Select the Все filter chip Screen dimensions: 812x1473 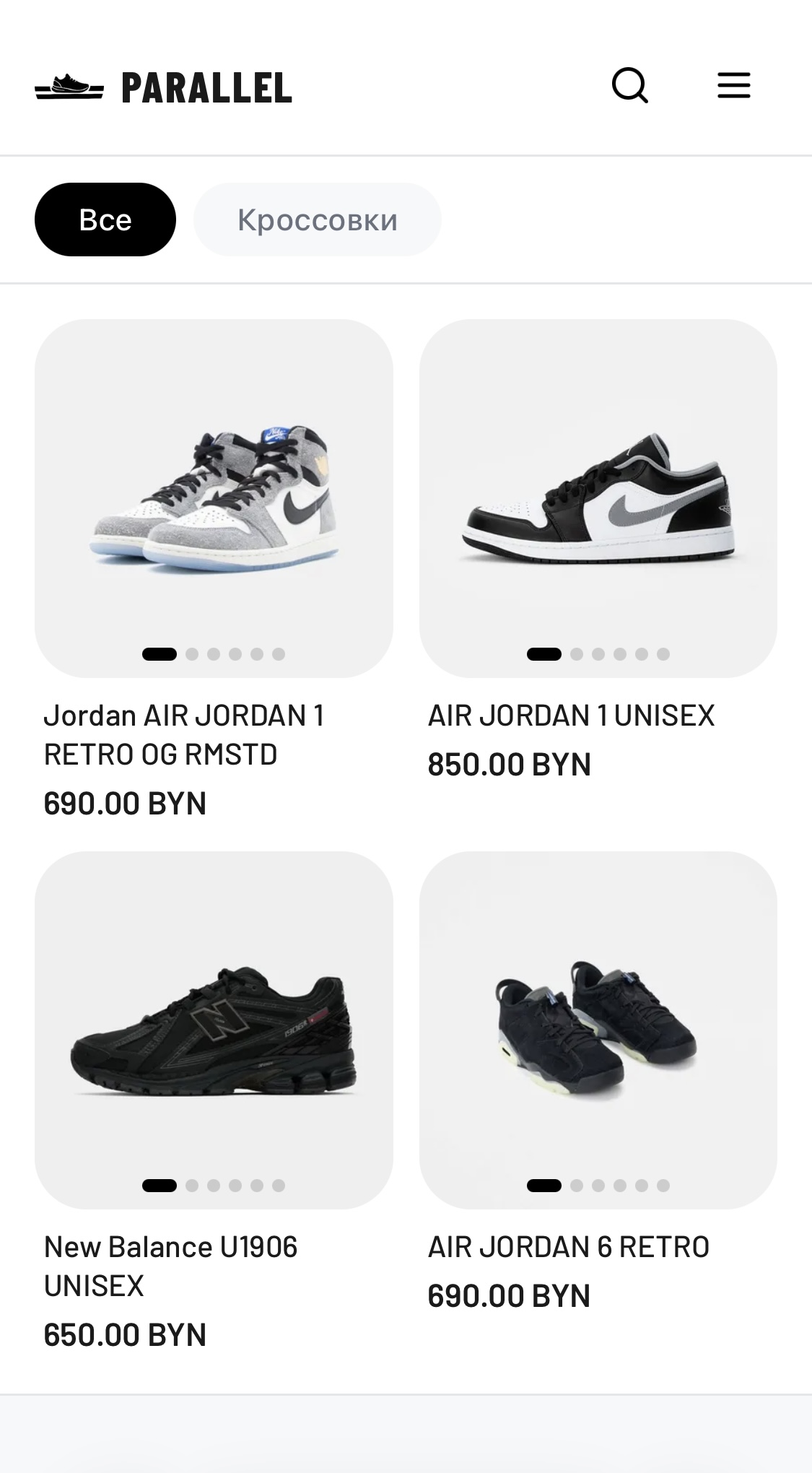(105, 220)
